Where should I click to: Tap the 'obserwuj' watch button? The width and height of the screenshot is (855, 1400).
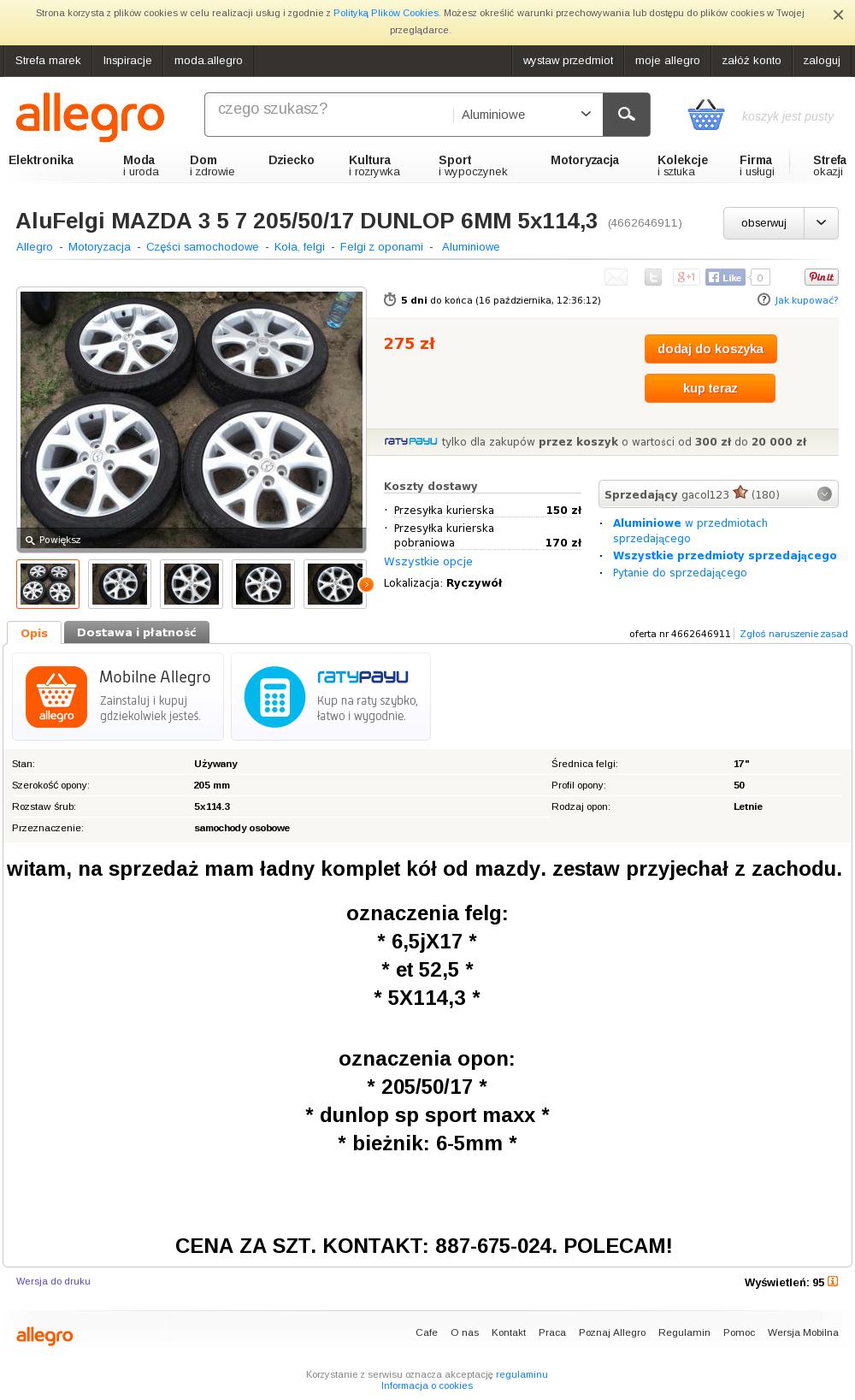[764, 223]
